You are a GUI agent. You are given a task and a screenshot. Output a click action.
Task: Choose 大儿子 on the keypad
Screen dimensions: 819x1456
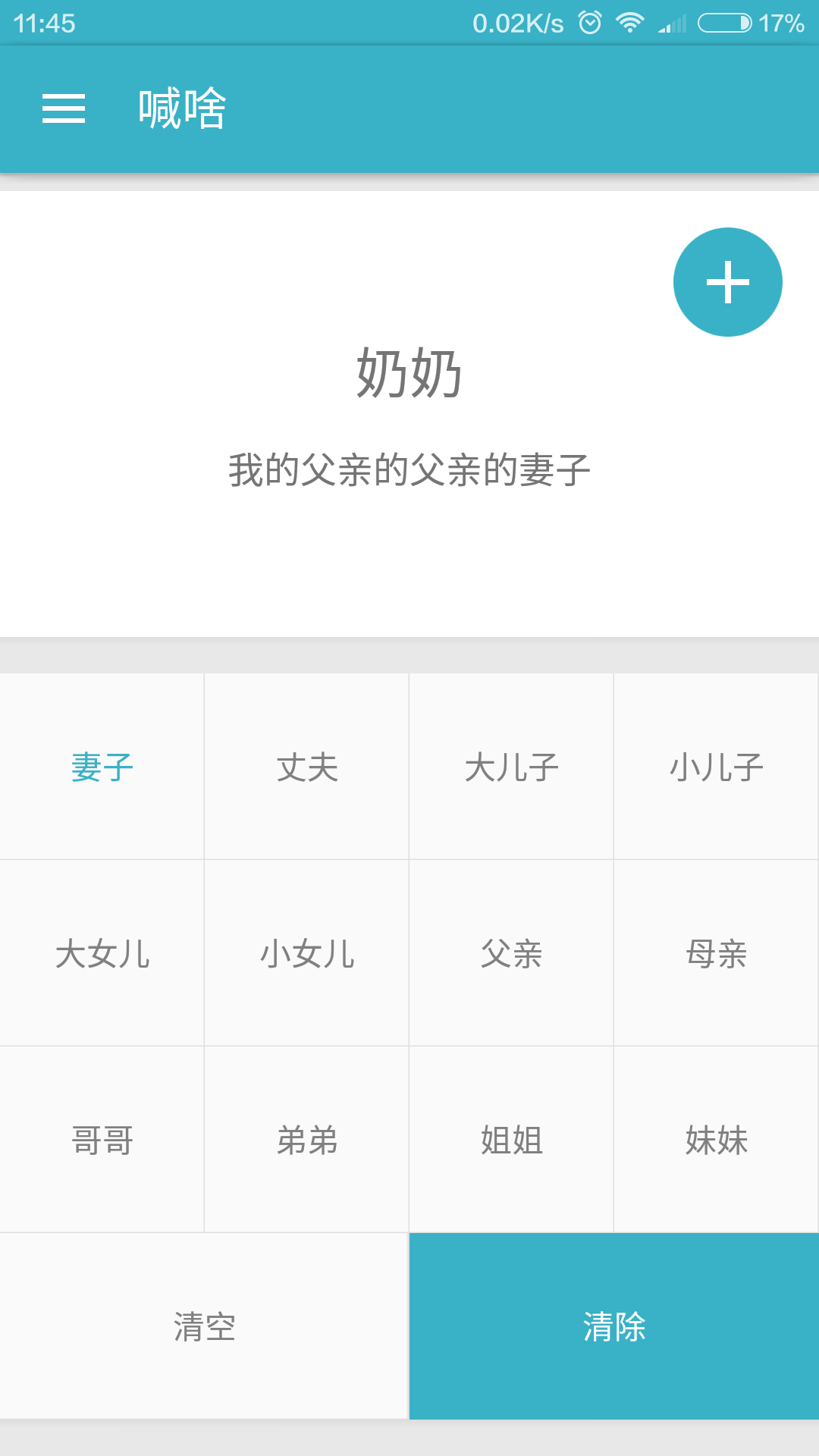[x=511, y=767]
